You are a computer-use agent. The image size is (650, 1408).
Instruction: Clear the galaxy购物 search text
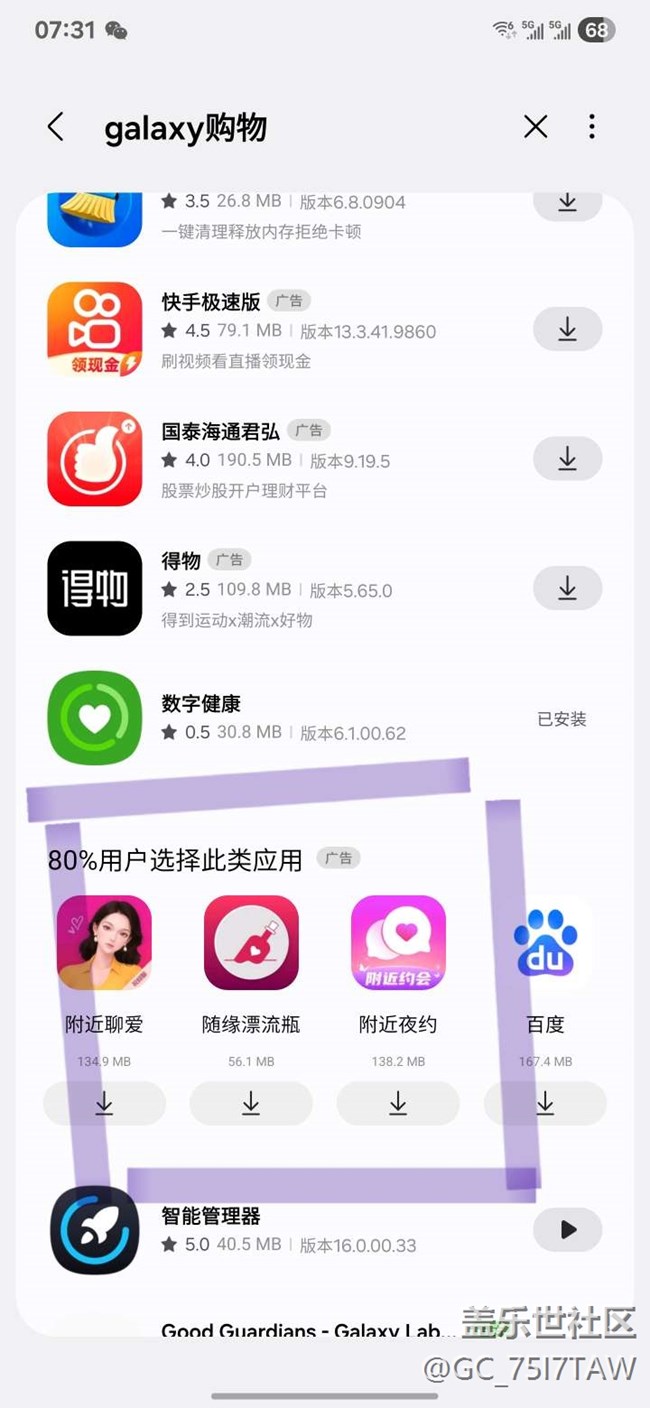(x=536, y=127)
